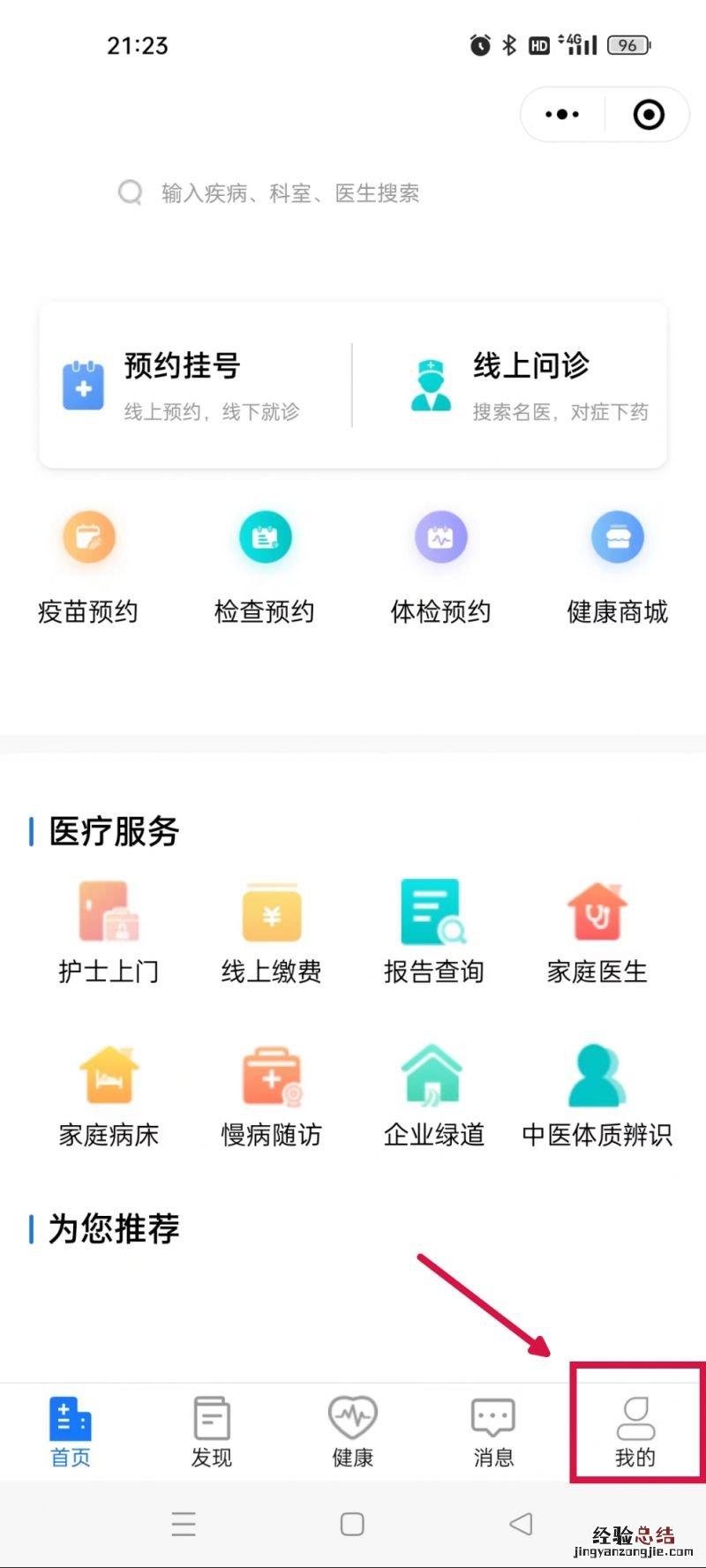Switch to the 发现 tab
Image resolution: width=706 pixels, height=1568 pixels.
click(212, 1431)
